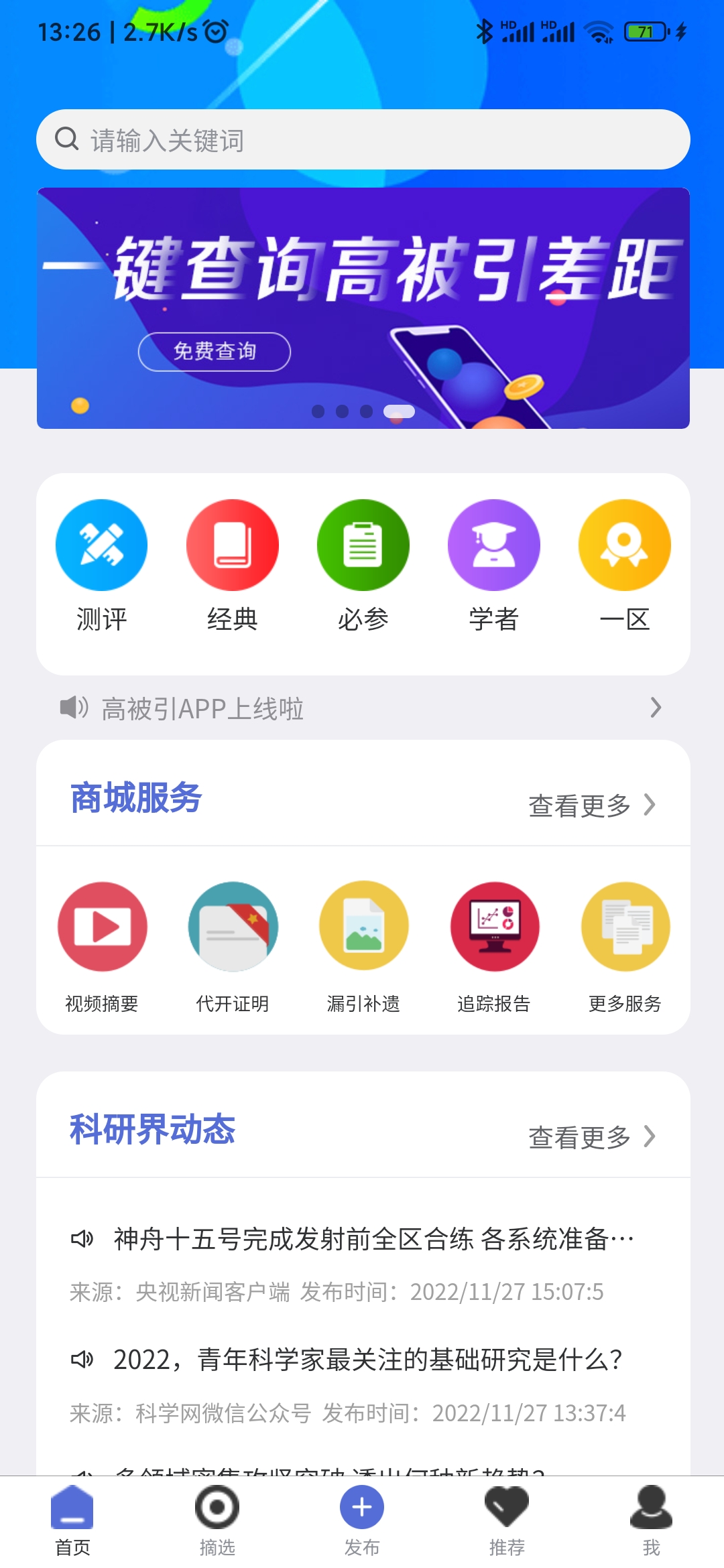
Task: Read the 神舟十五号 news article
Action: pyautogui.click(x=373, y=1239)
